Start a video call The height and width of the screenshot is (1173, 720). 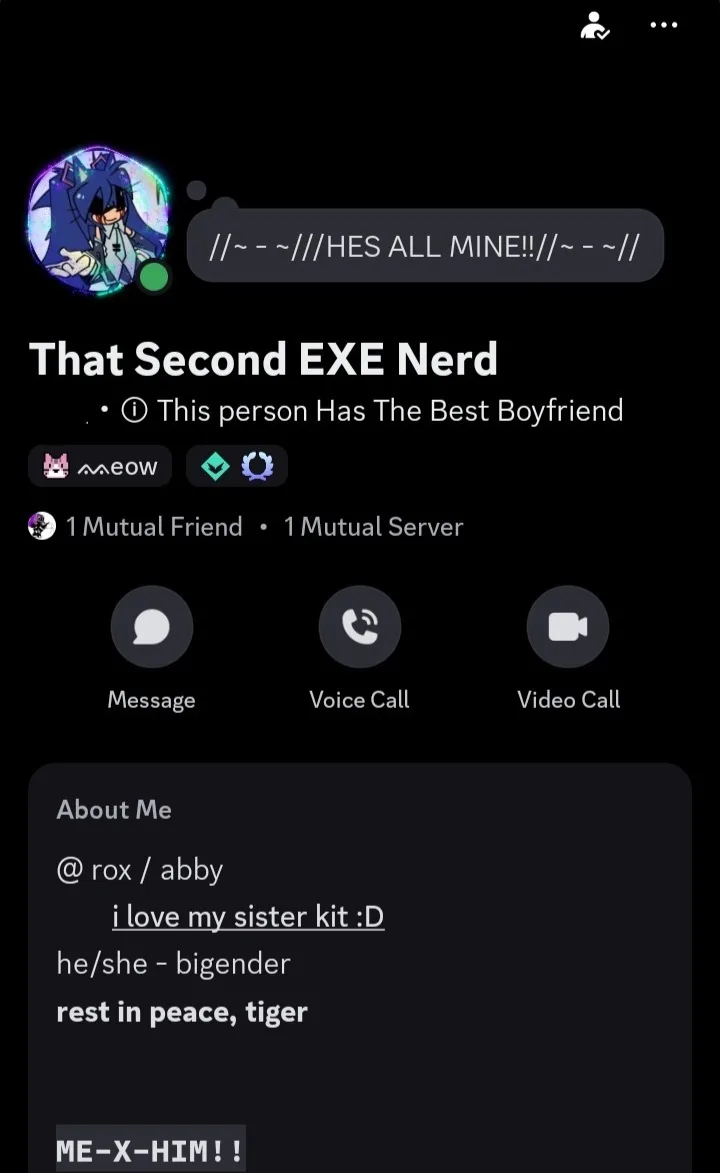pos(568,627)
